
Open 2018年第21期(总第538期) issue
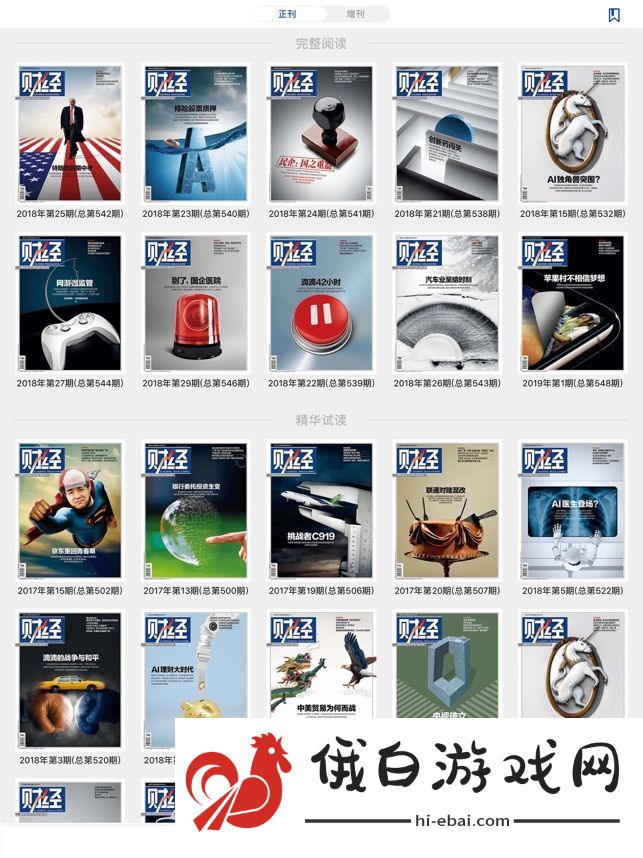(x=447, y=134)
